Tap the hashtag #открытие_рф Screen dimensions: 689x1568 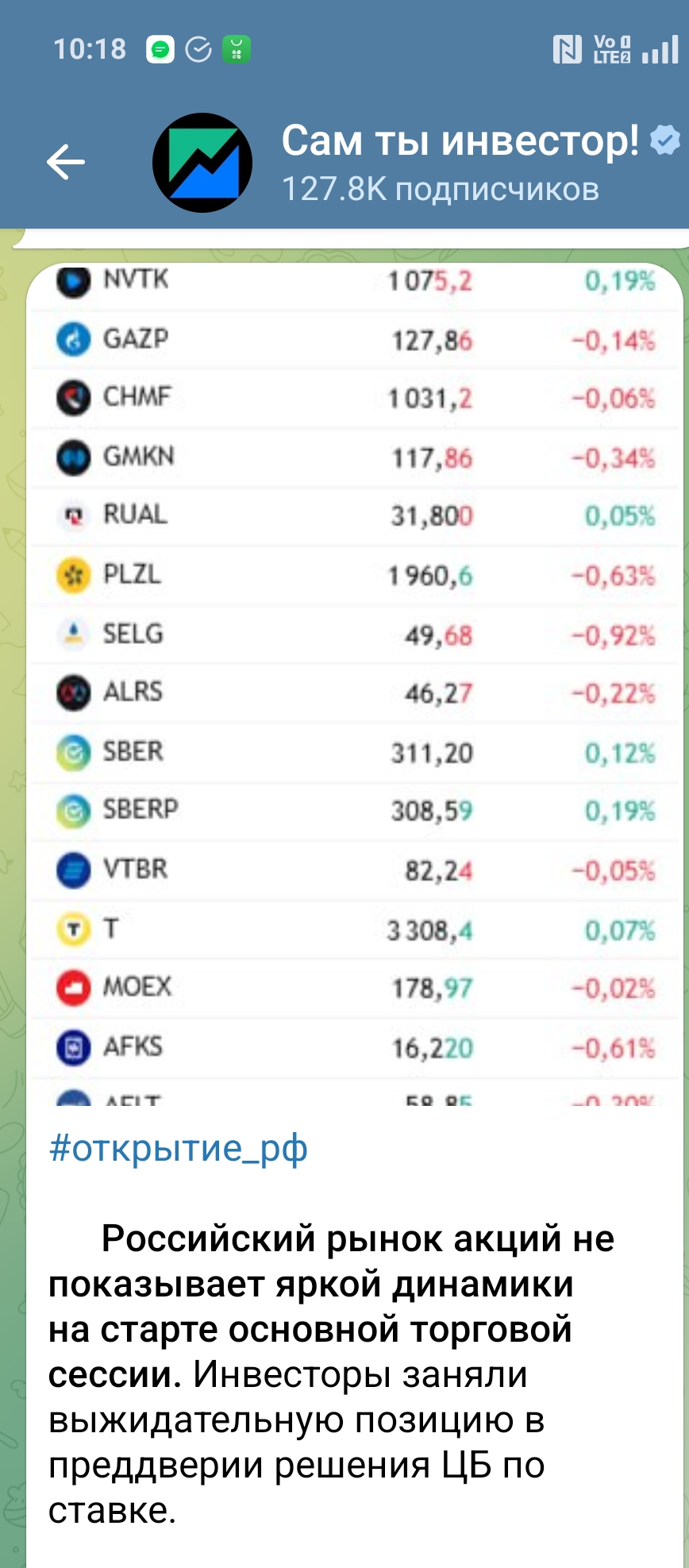pyautogui.click(x=179, y=1148)
